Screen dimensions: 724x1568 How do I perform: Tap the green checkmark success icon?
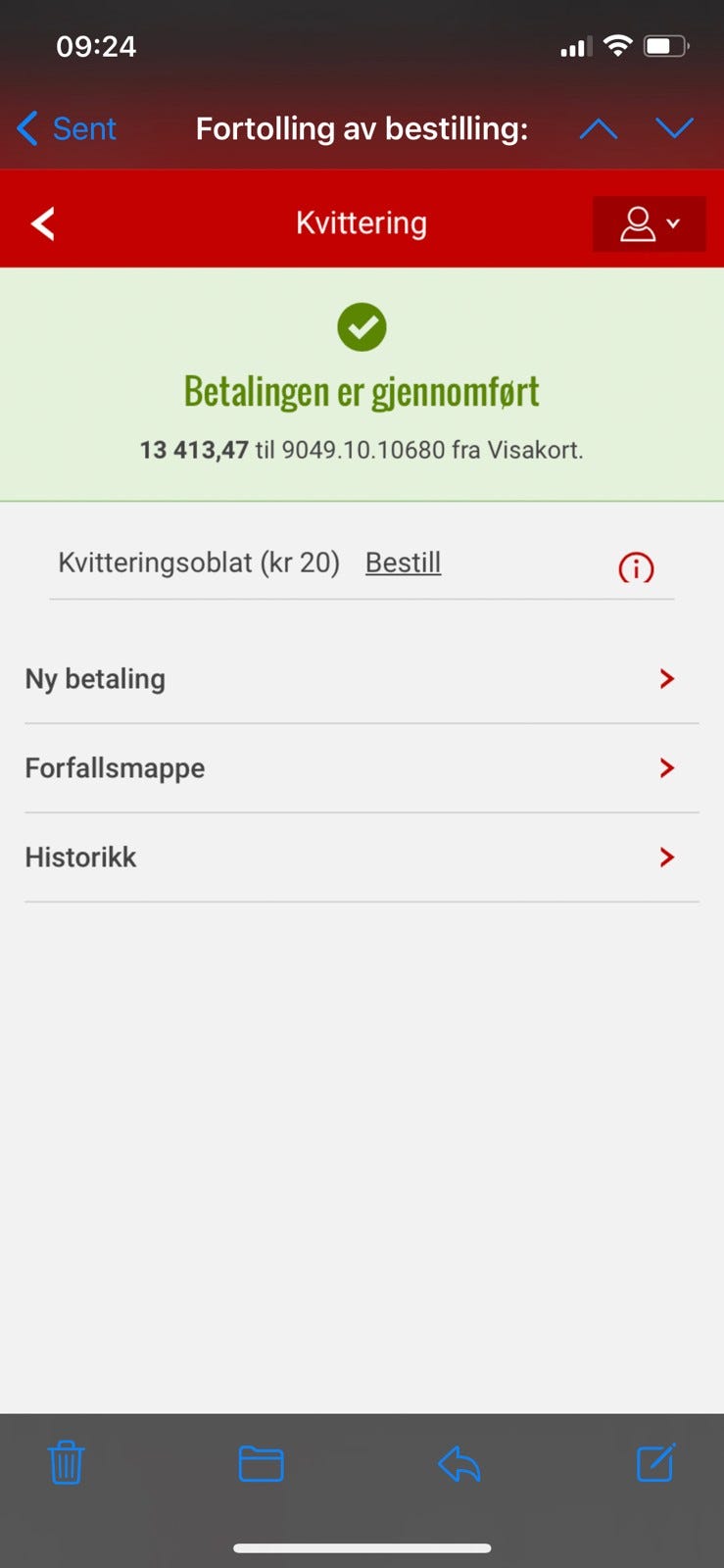pos(362,327)
